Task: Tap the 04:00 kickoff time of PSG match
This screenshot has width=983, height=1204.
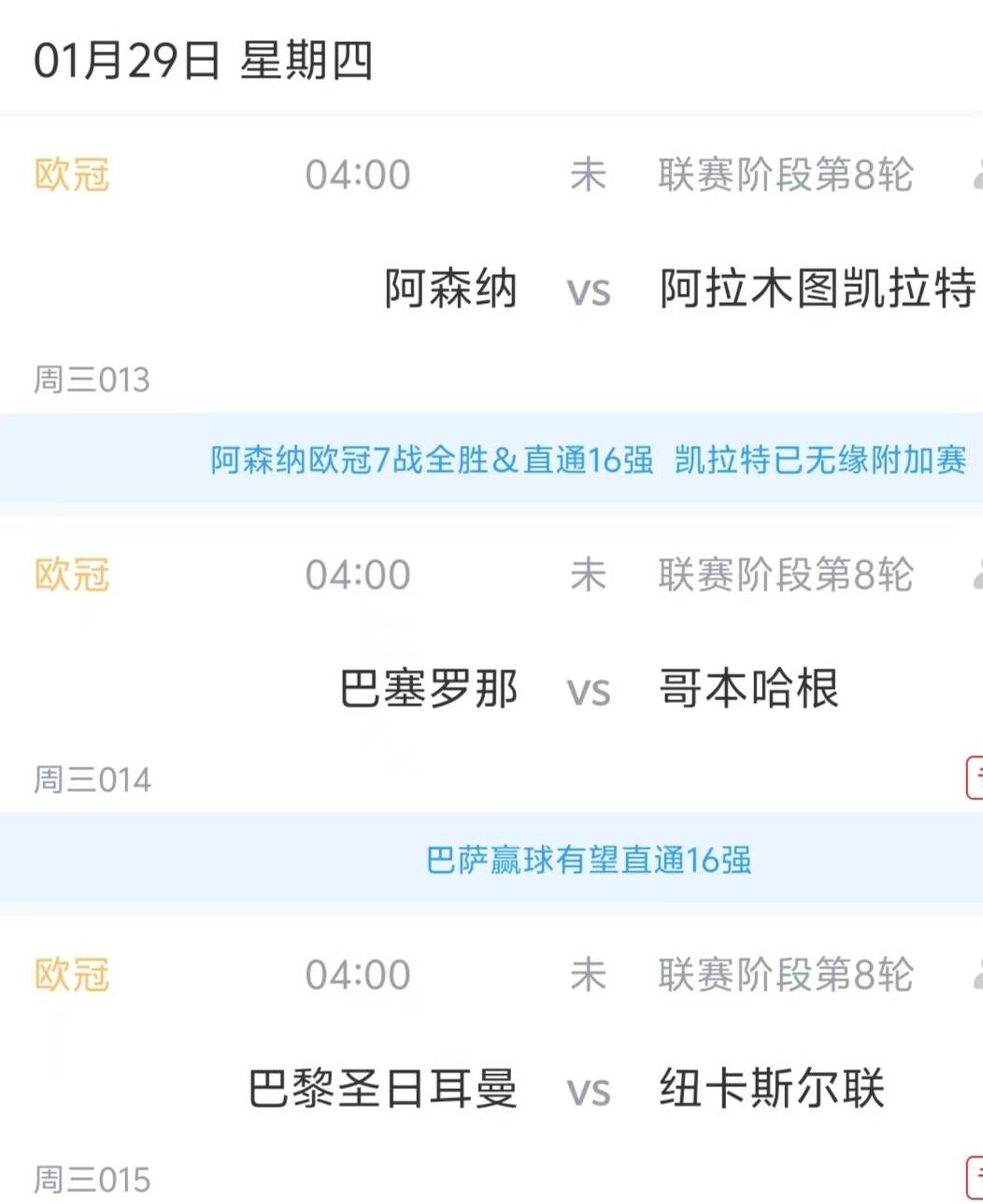Action: tap(358, 975)
